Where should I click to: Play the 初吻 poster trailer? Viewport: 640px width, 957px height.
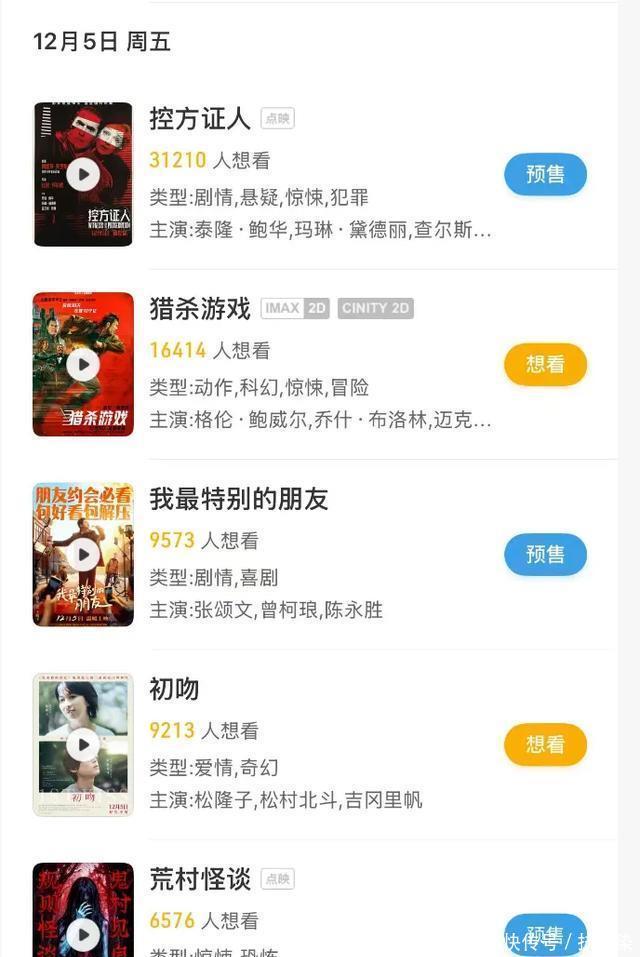tap(83, 745)
